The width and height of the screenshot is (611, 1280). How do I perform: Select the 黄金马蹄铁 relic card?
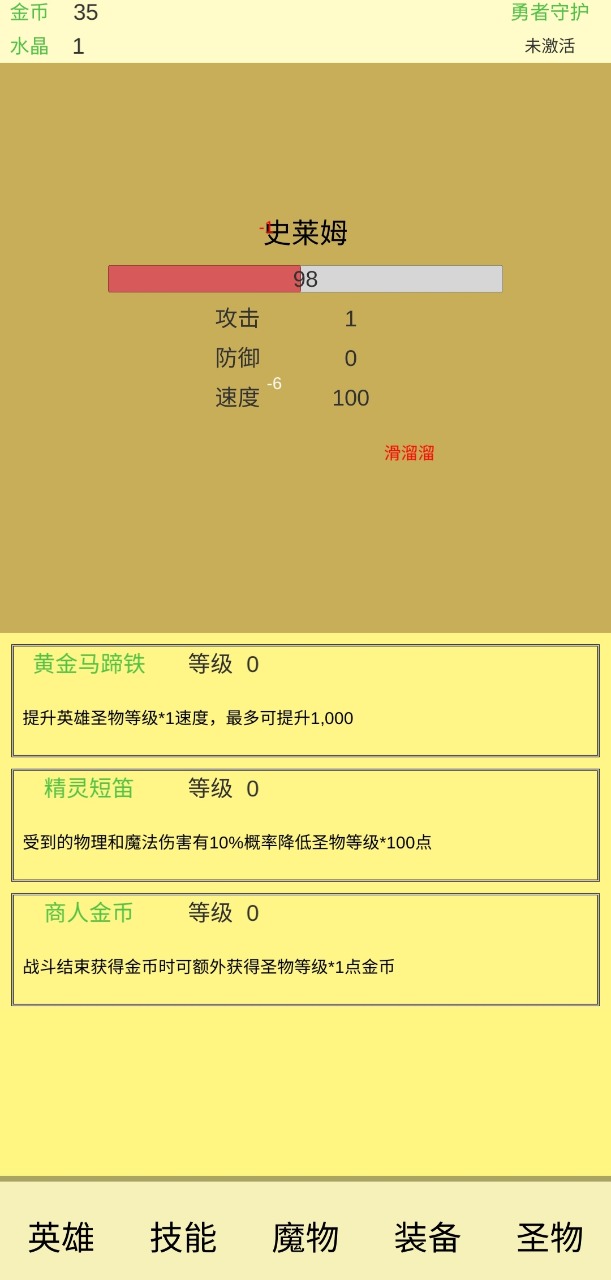coord(305,700)
